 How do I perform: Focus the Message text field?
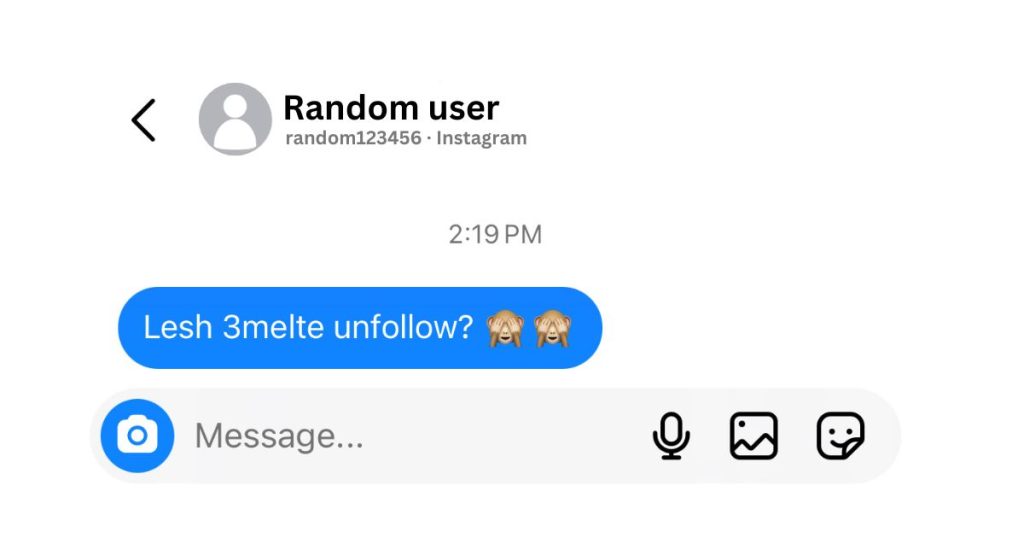click(x=400, y=436)
